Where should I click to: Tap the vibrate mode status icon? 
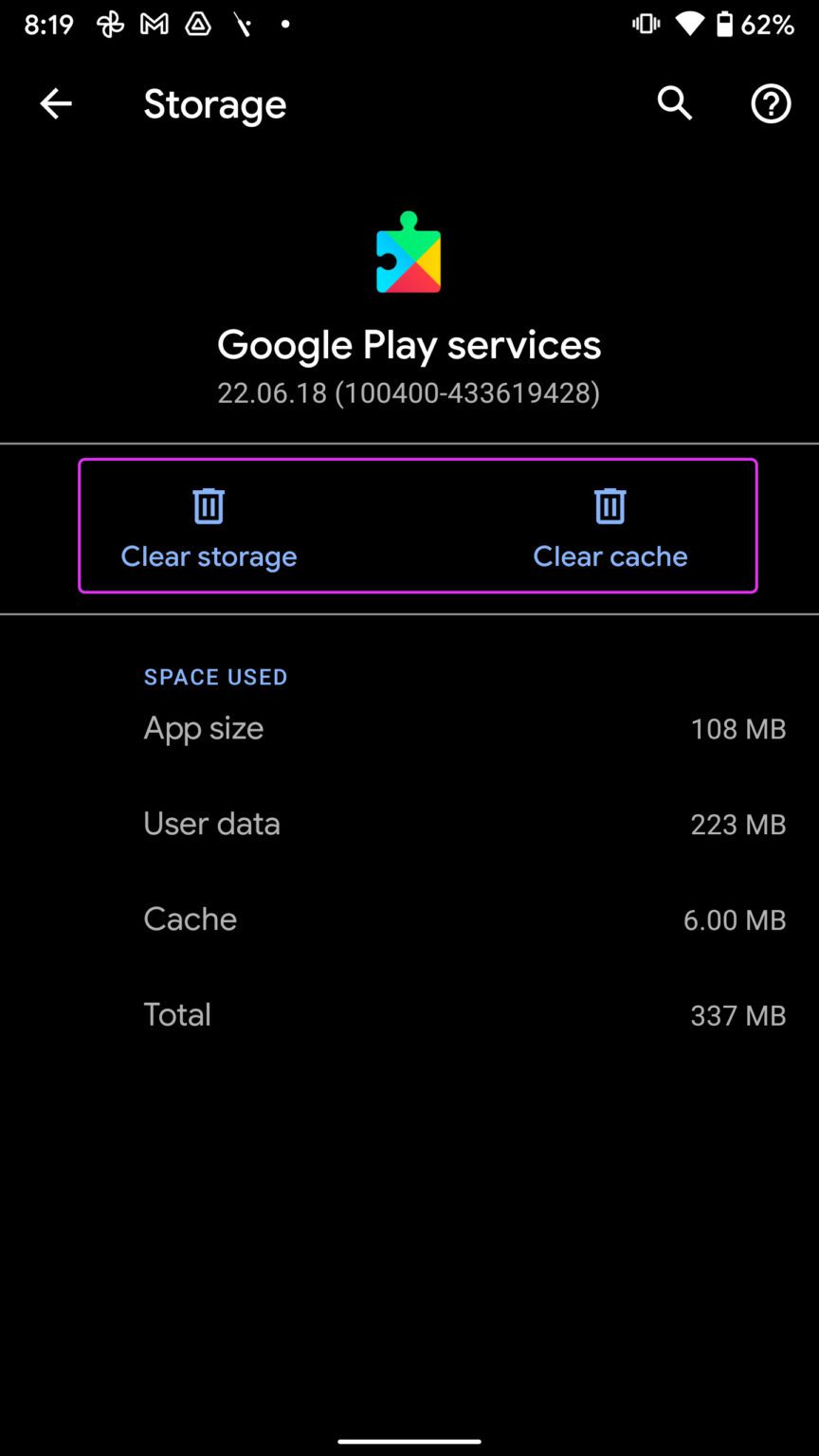(x=645, y=25)
